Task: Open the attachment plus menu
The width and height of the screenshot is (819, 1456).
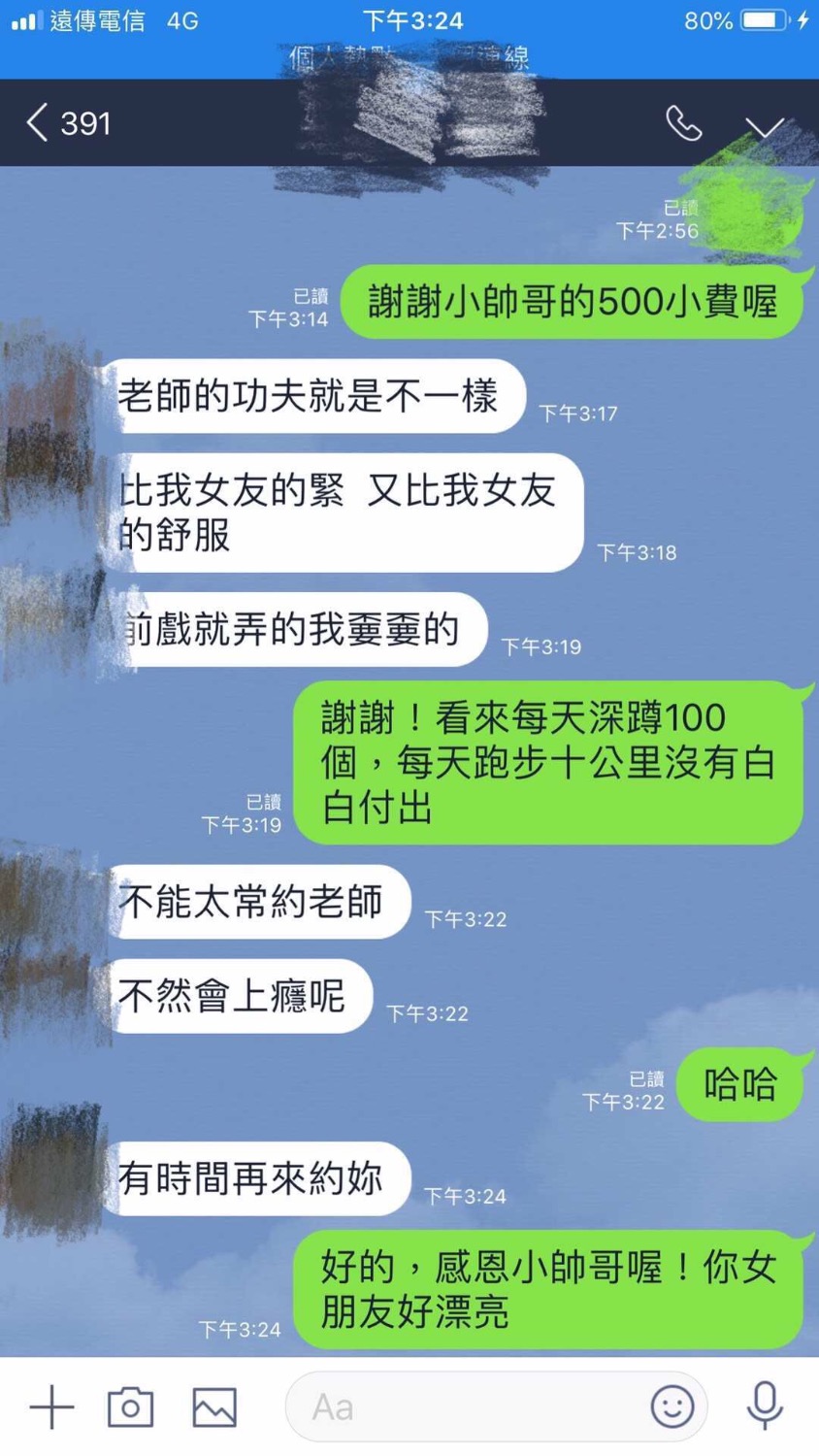Action: 52,1405
